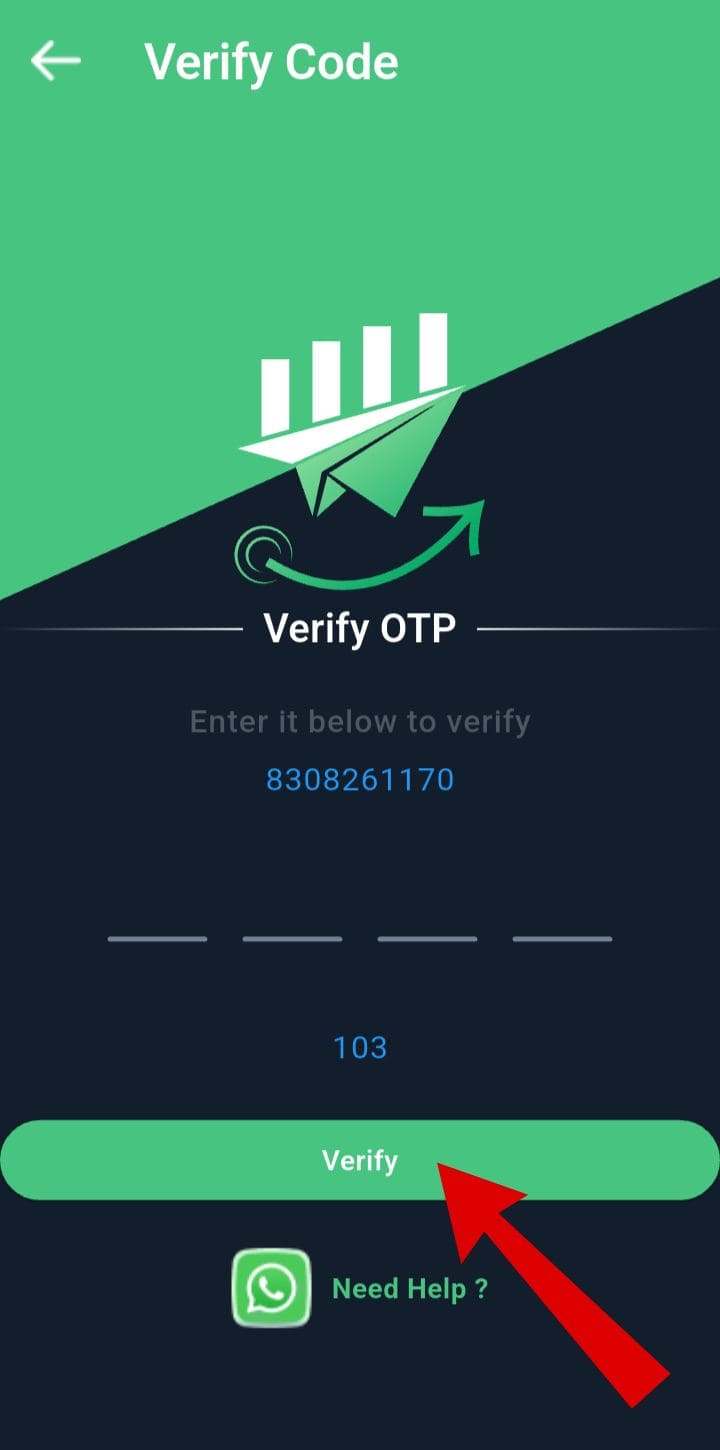Open WhatsApp help icon
This screenshot has height=1450, width=720.
271,1288
